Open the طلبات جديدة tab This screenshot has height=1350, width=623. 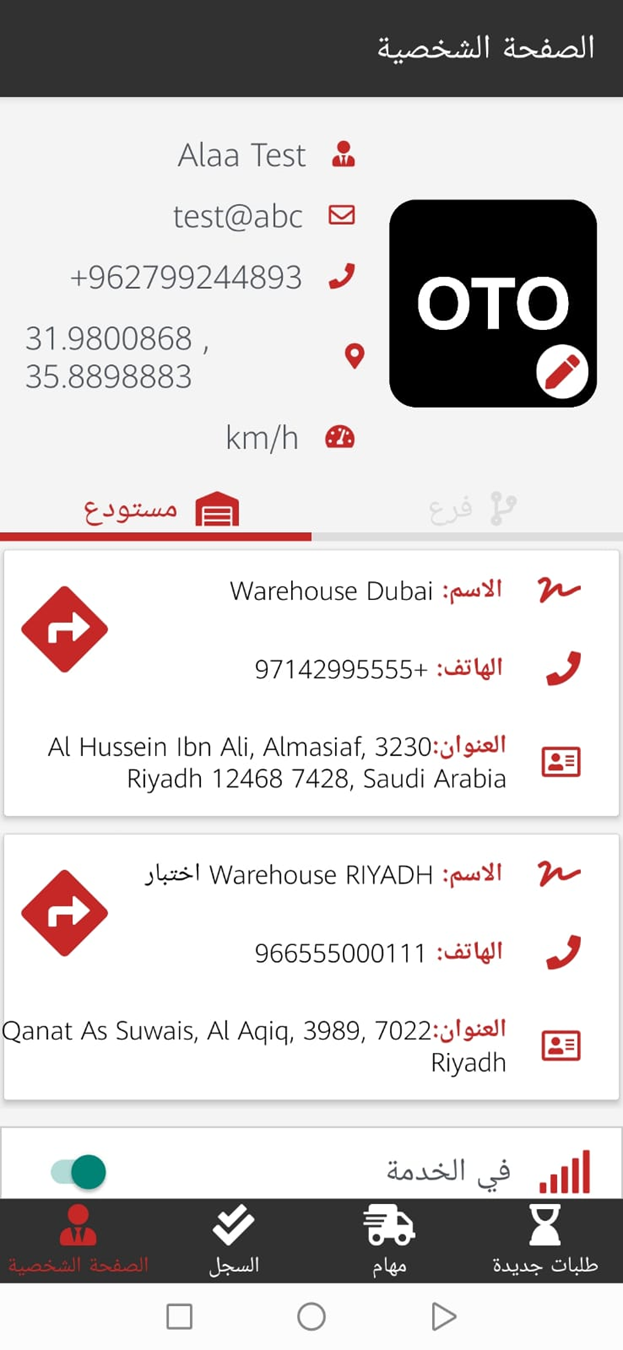pyautogui.click(x=545, y=1240)
